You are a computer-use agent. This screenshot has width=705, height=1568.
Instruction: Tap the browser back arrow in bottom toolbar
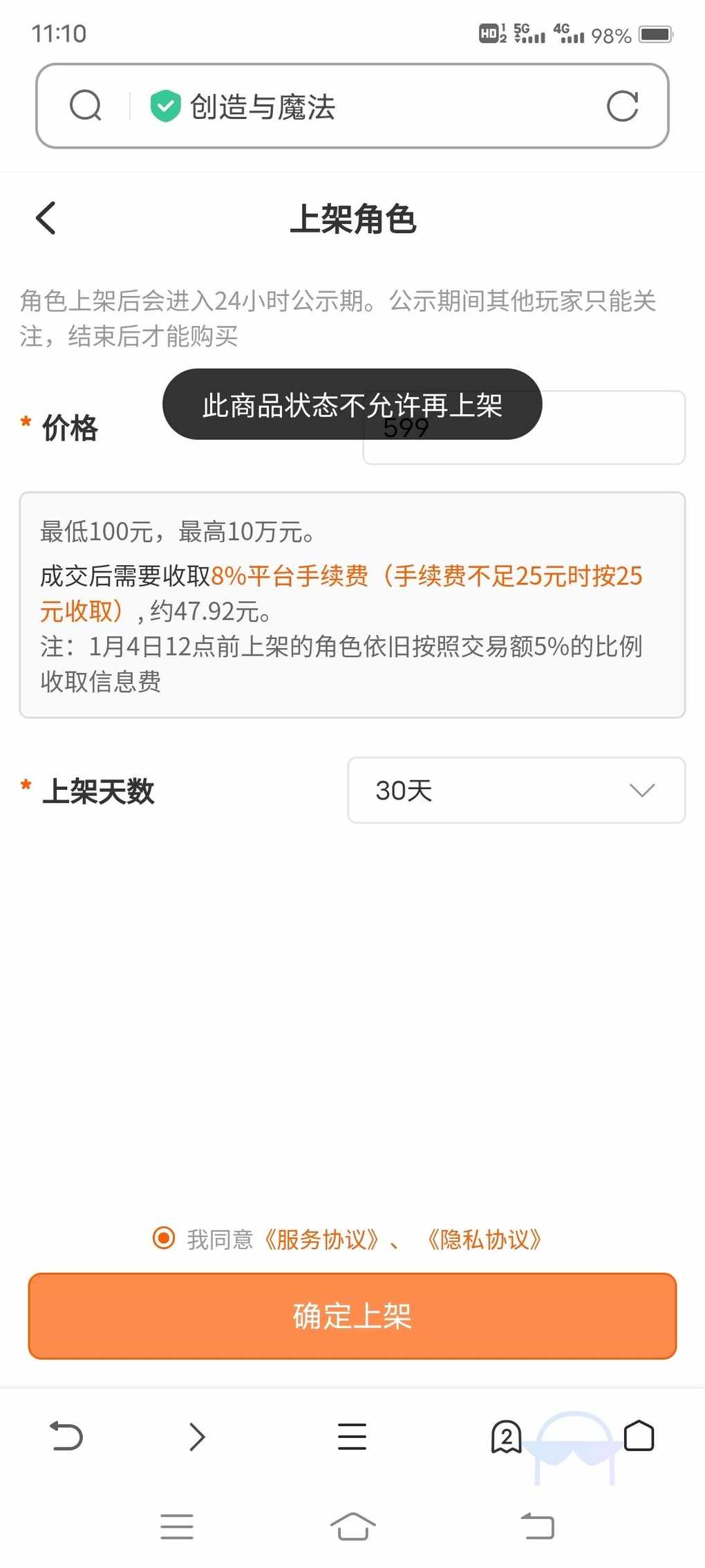[67, 1436]
